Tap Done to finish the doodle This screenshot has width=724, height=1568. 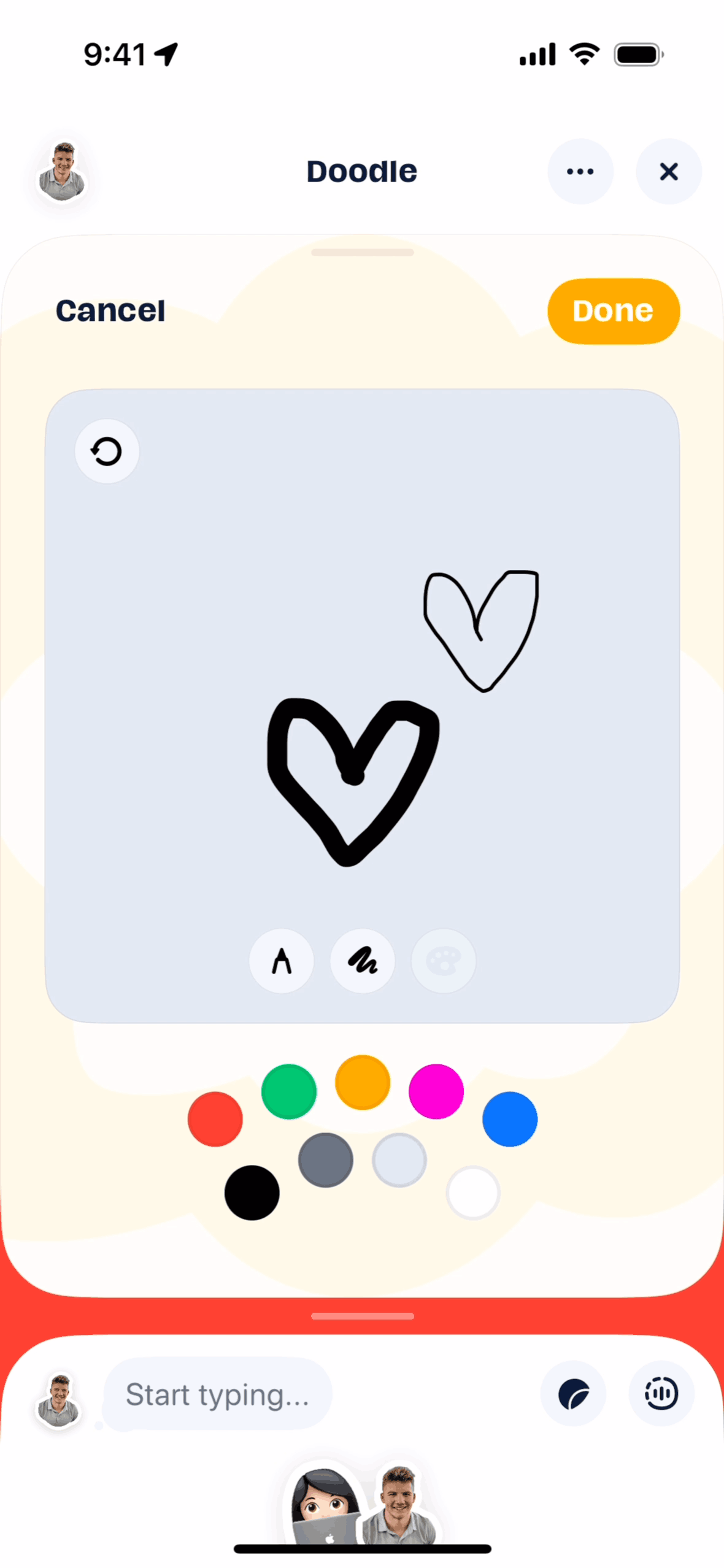click(x=613, y=311)
